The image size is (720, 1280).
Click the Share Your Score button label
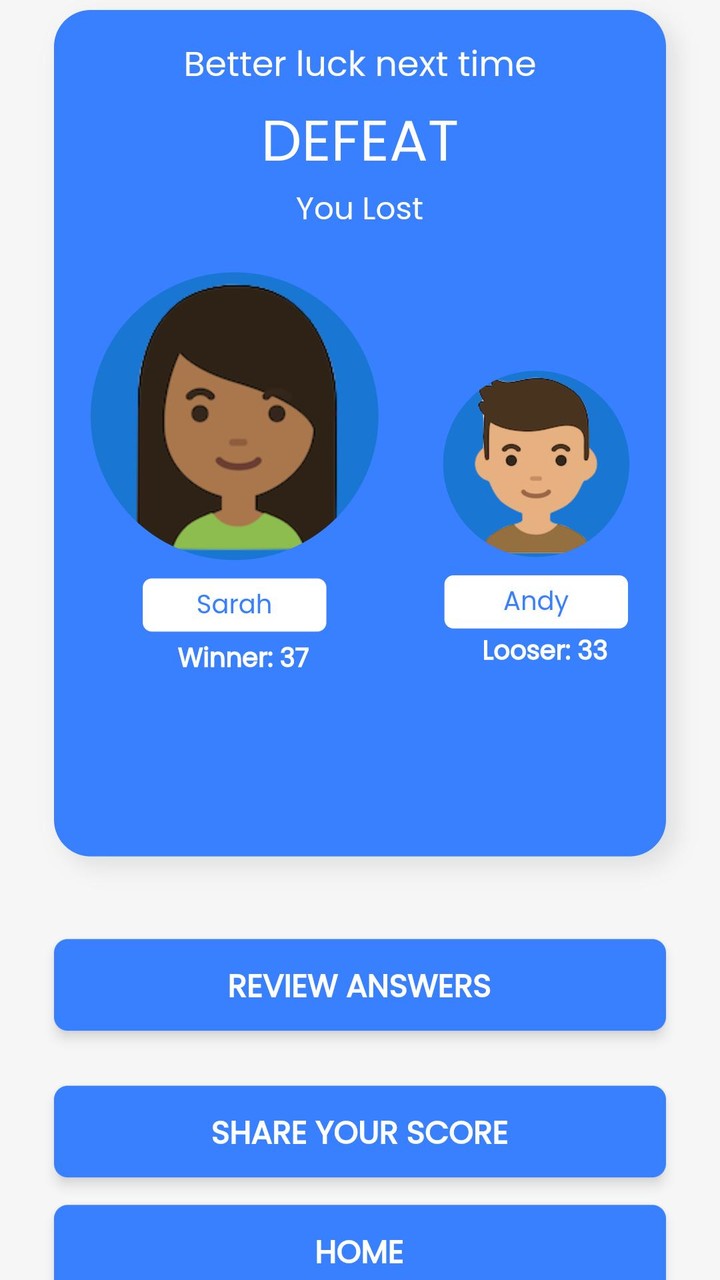coord(360,1132)
